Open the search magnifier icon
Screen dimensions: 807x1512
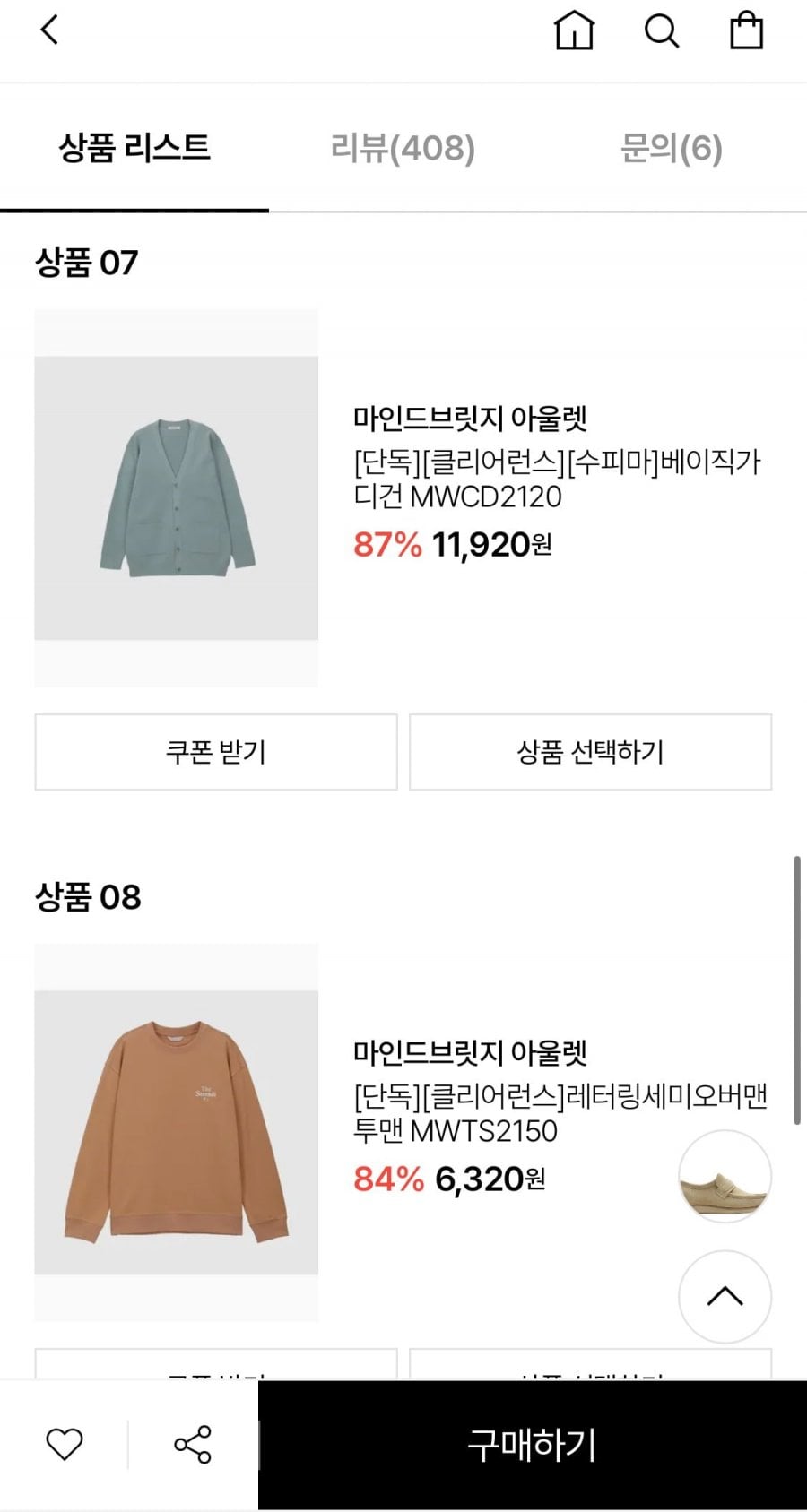point(662,30)
